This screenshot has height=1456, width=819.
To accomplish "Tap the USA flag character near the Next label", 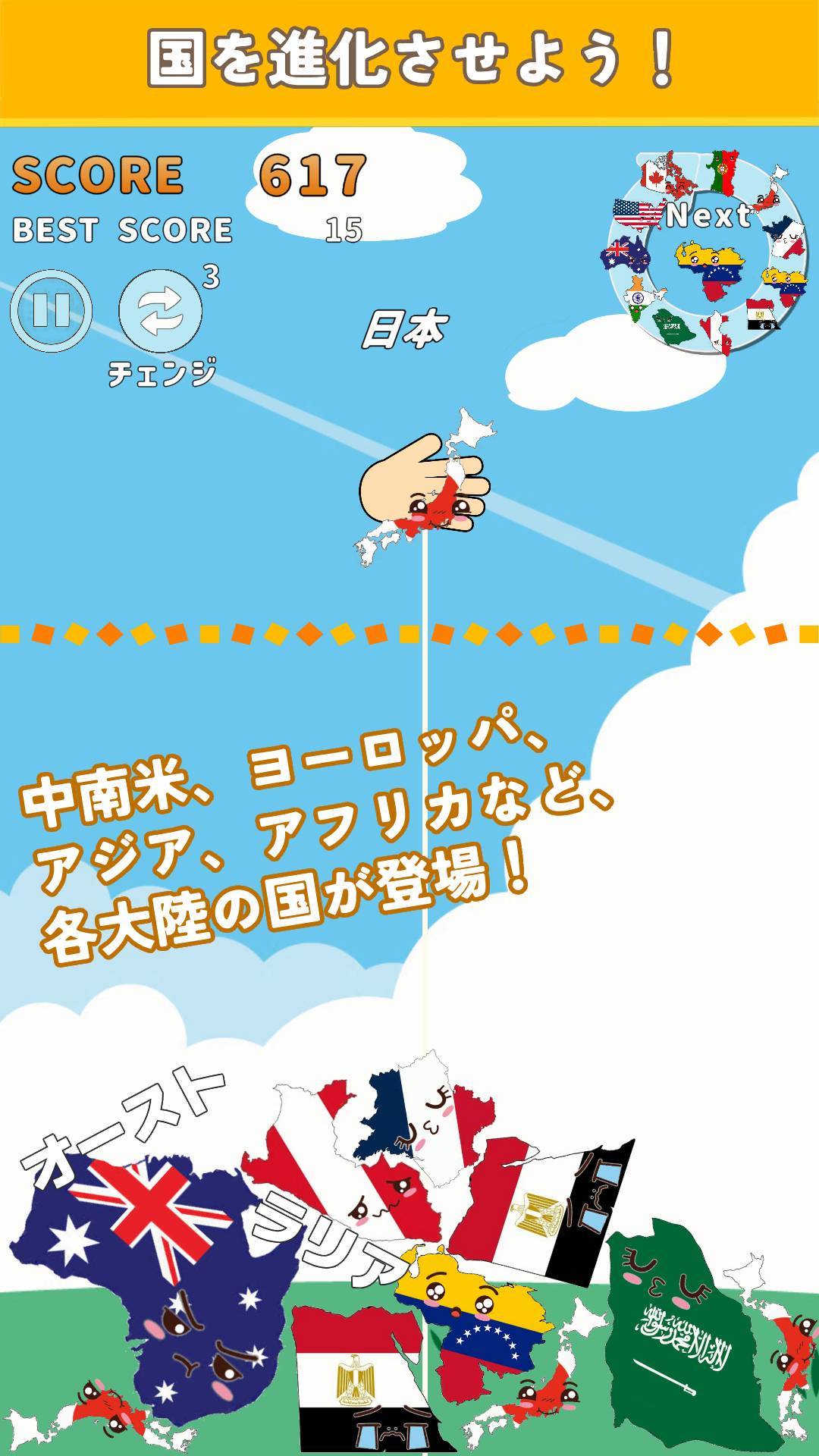I will [x=638, y=213].
